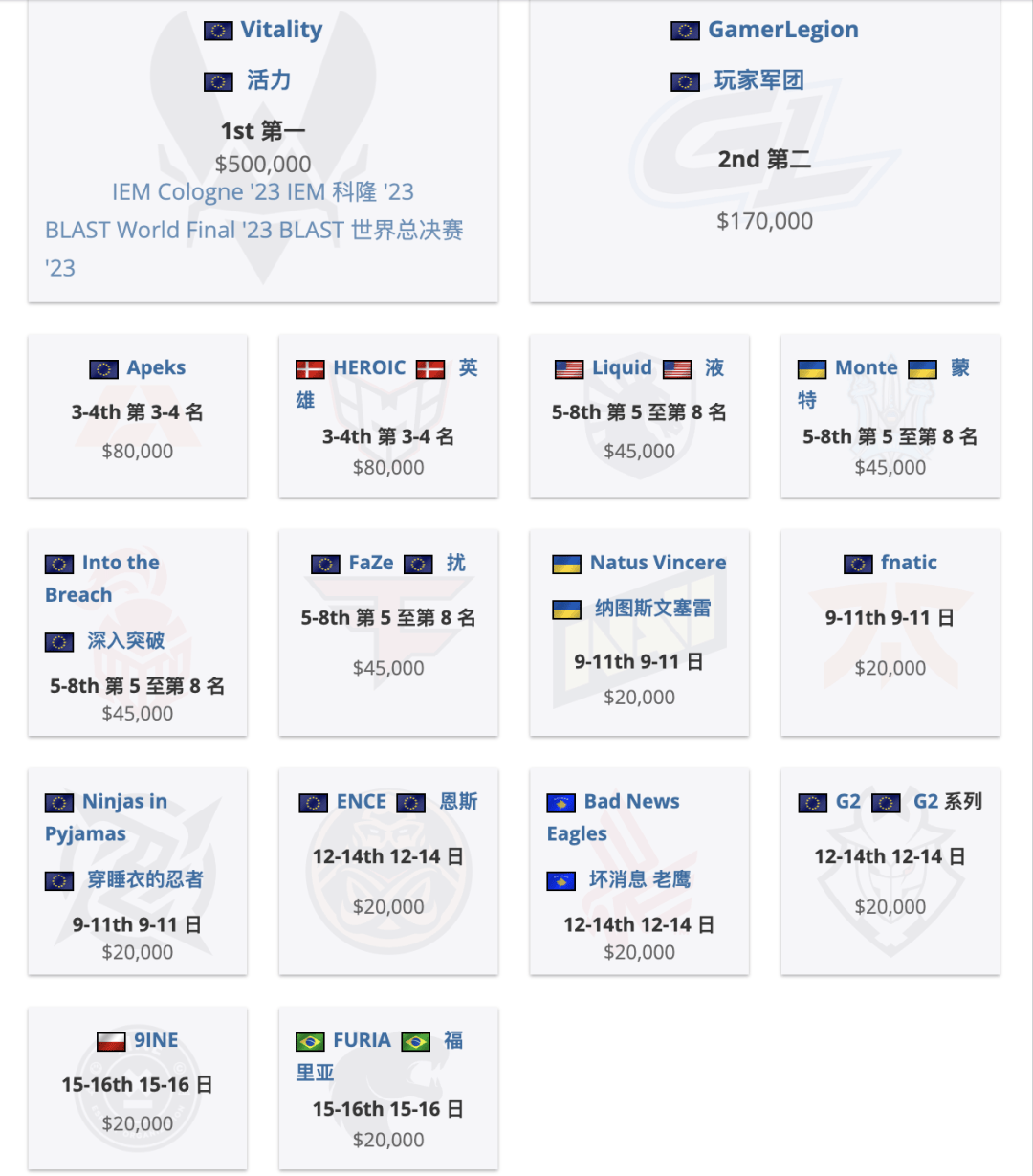Open the Ninjas in Pyjamas team link
The height and width of the screenshot is (1176, 1033).
(124, 802)
